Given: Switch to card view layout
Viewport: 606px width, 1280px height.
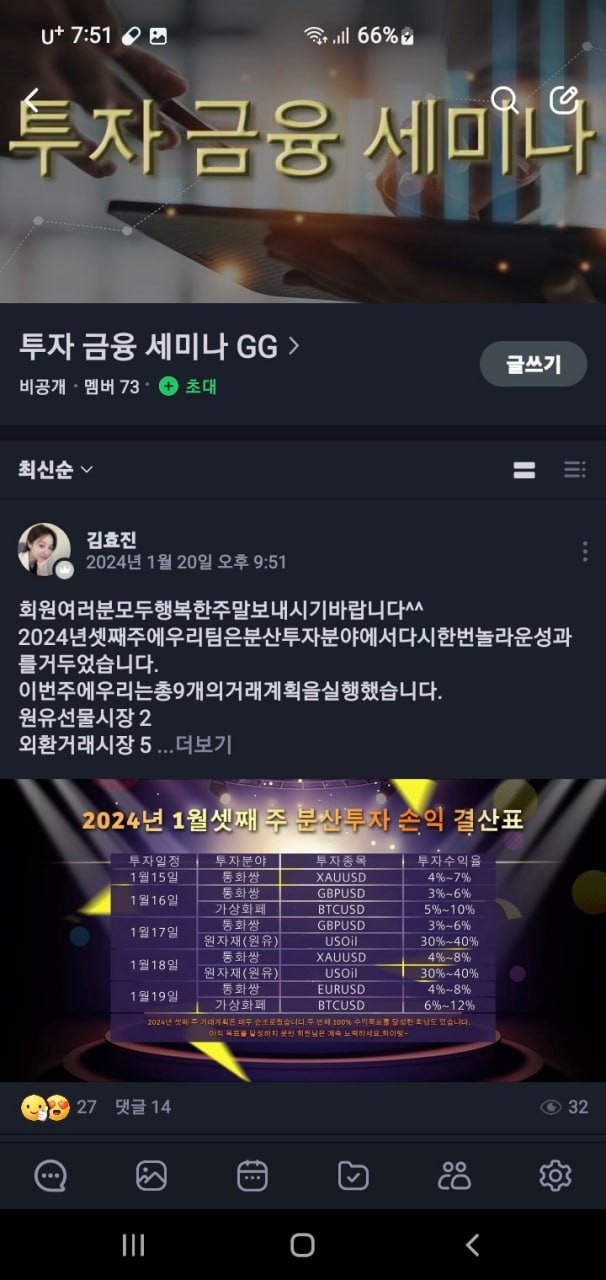Looking at the screenshot, I should point(524,470).
